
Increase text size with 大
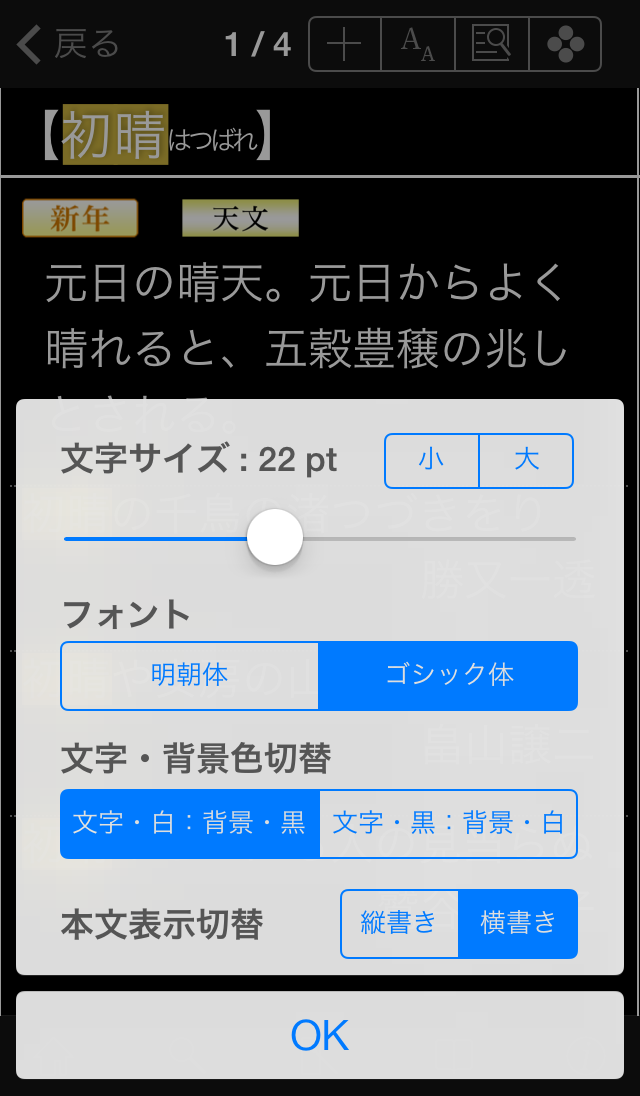[x=526, y=460]
